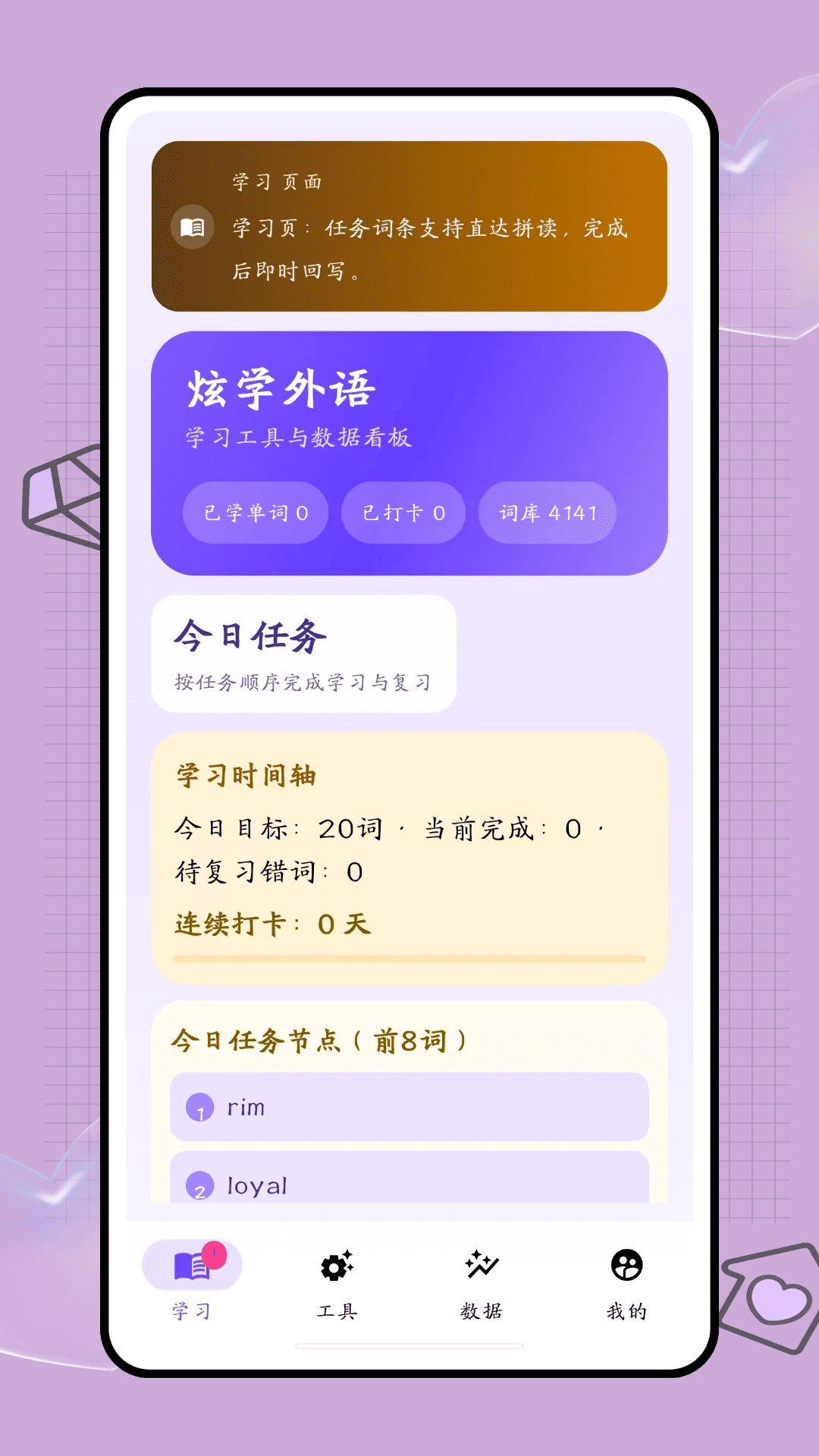
Task: Select the 词库 4141 chip
Action: (x=547, y=513)
